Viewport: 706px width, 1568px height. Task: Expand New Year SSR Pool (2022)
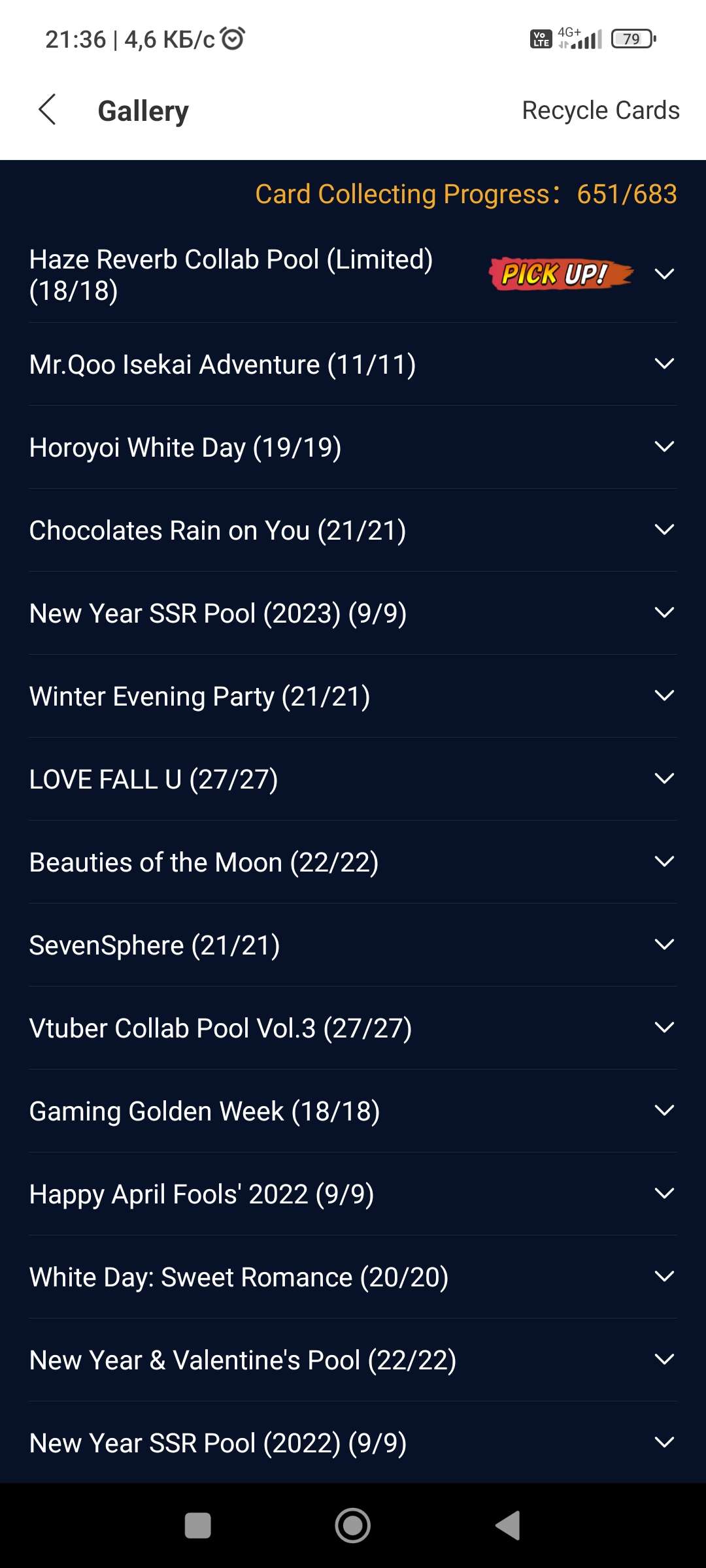point(664,1443)
